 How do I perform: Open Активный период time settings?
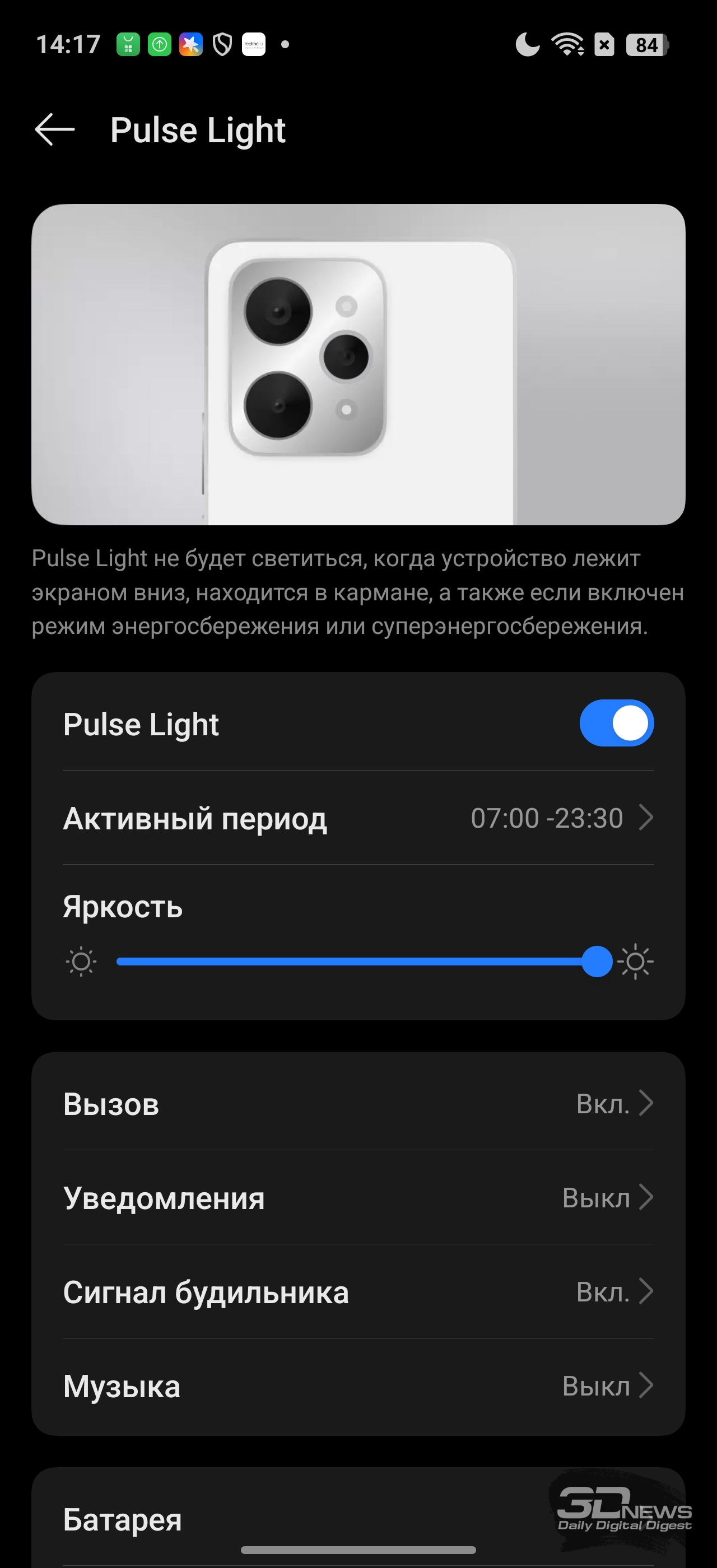358,818
